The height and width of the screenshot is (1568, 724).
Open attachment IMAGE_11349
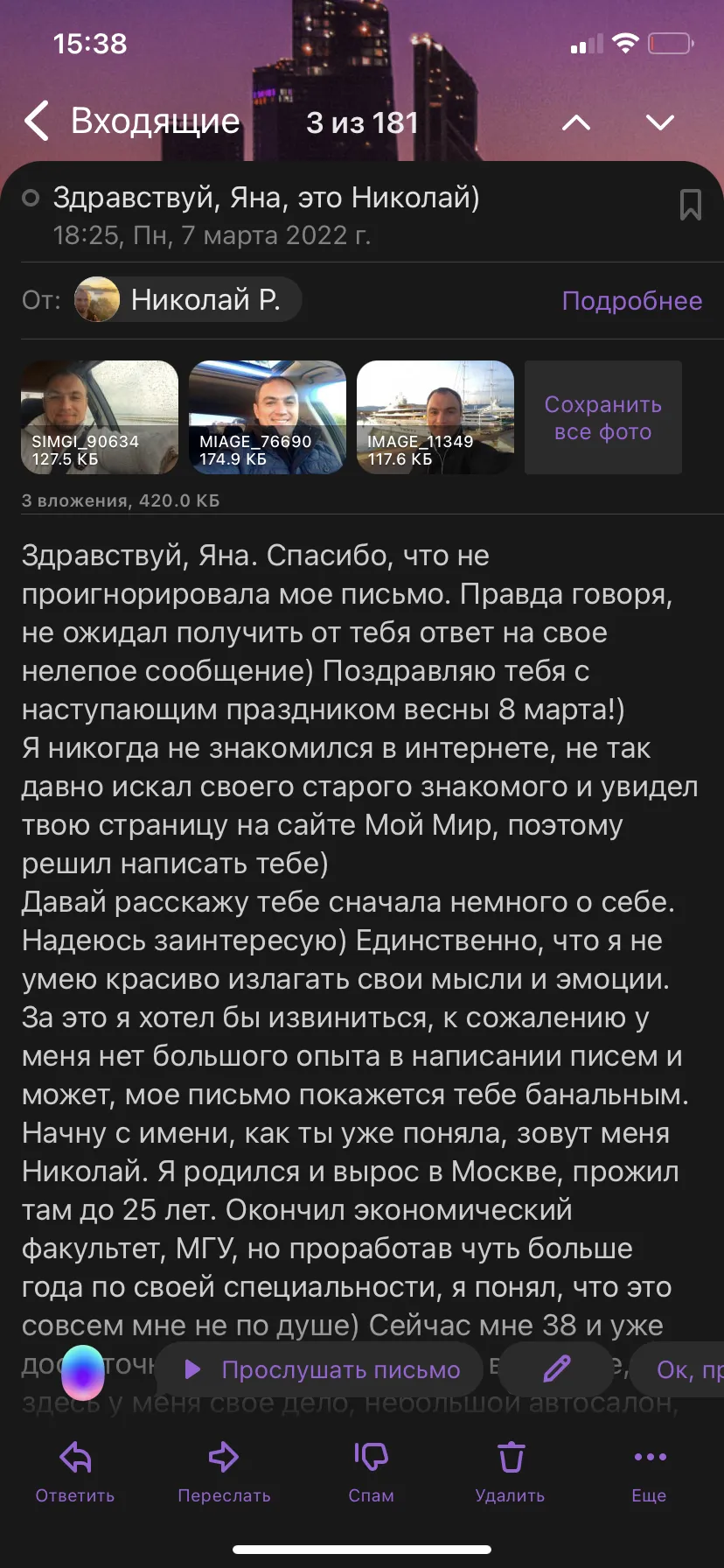[435, 417]
